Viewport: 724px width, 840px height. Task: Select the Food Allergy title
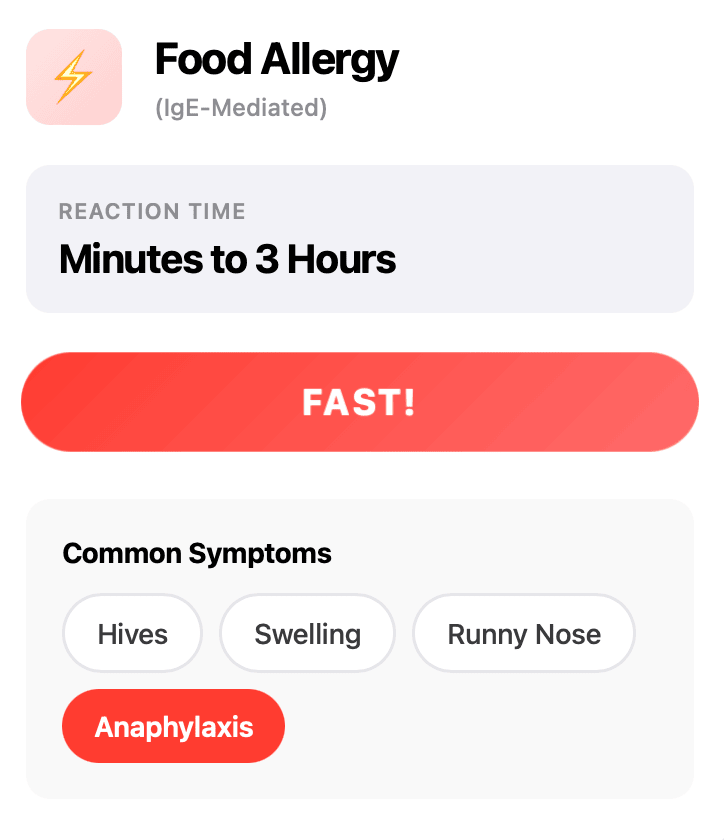276,59
